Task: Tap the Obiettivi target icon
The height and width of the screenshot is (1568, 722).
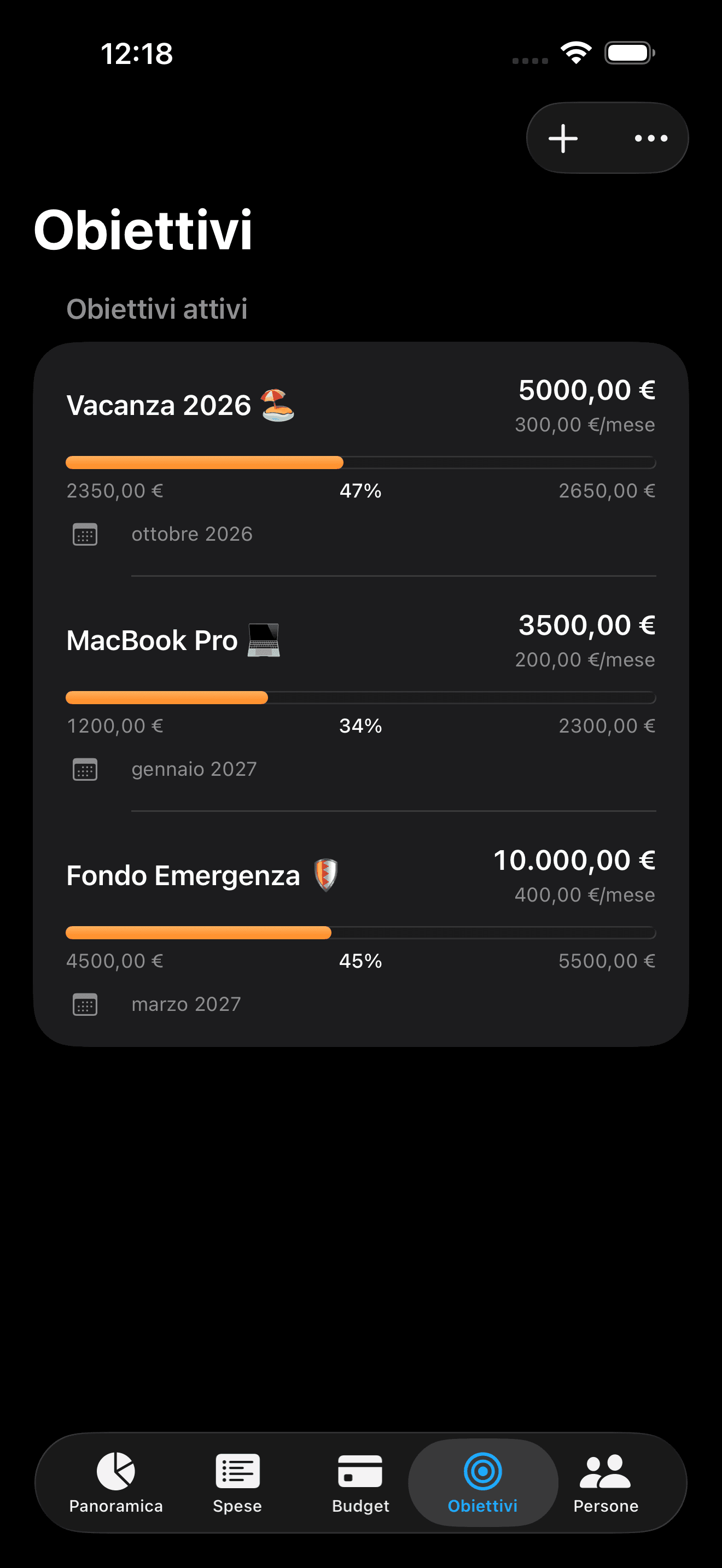Action: (x=483, y=1469)
